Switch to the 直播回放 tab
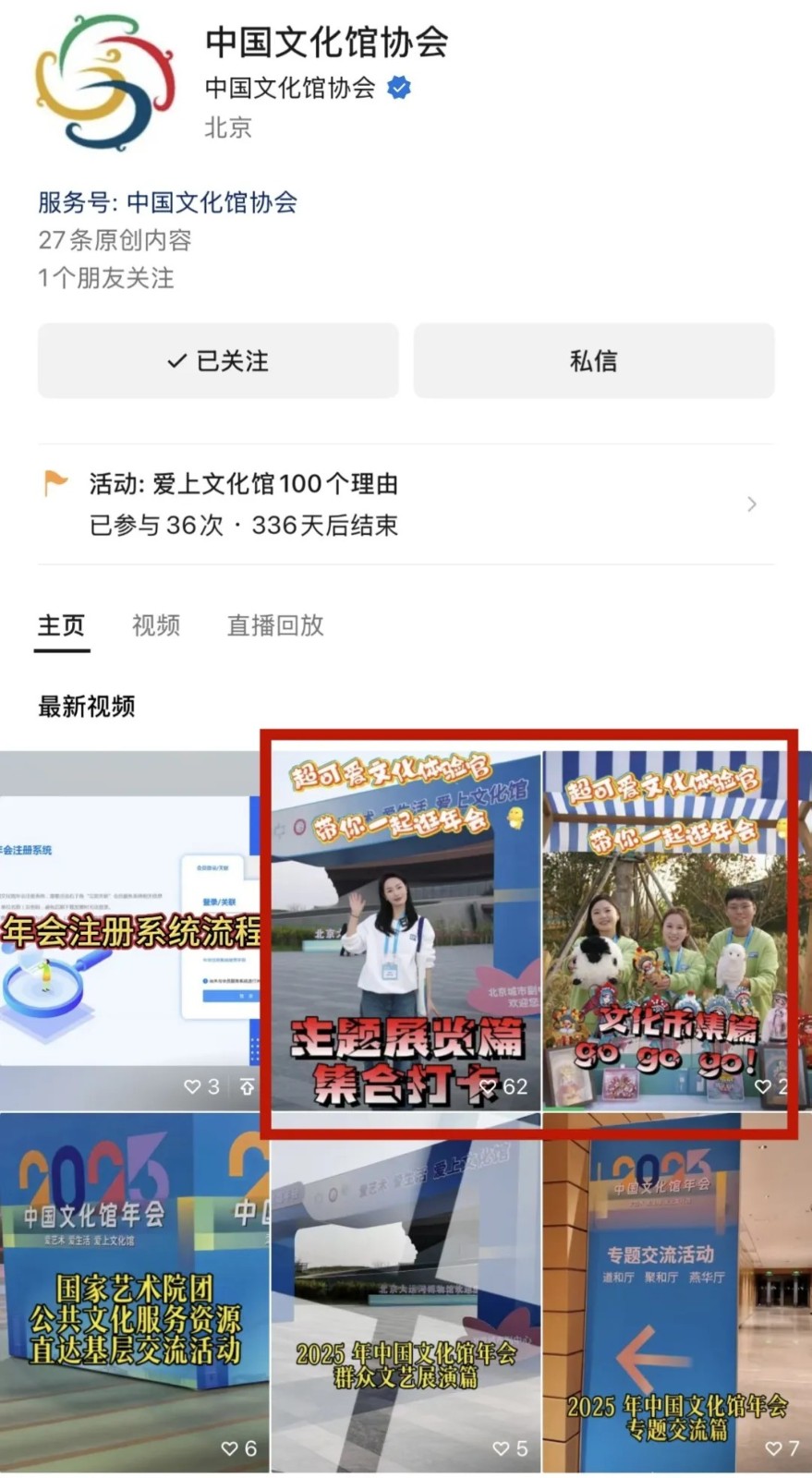 point(275,625)
